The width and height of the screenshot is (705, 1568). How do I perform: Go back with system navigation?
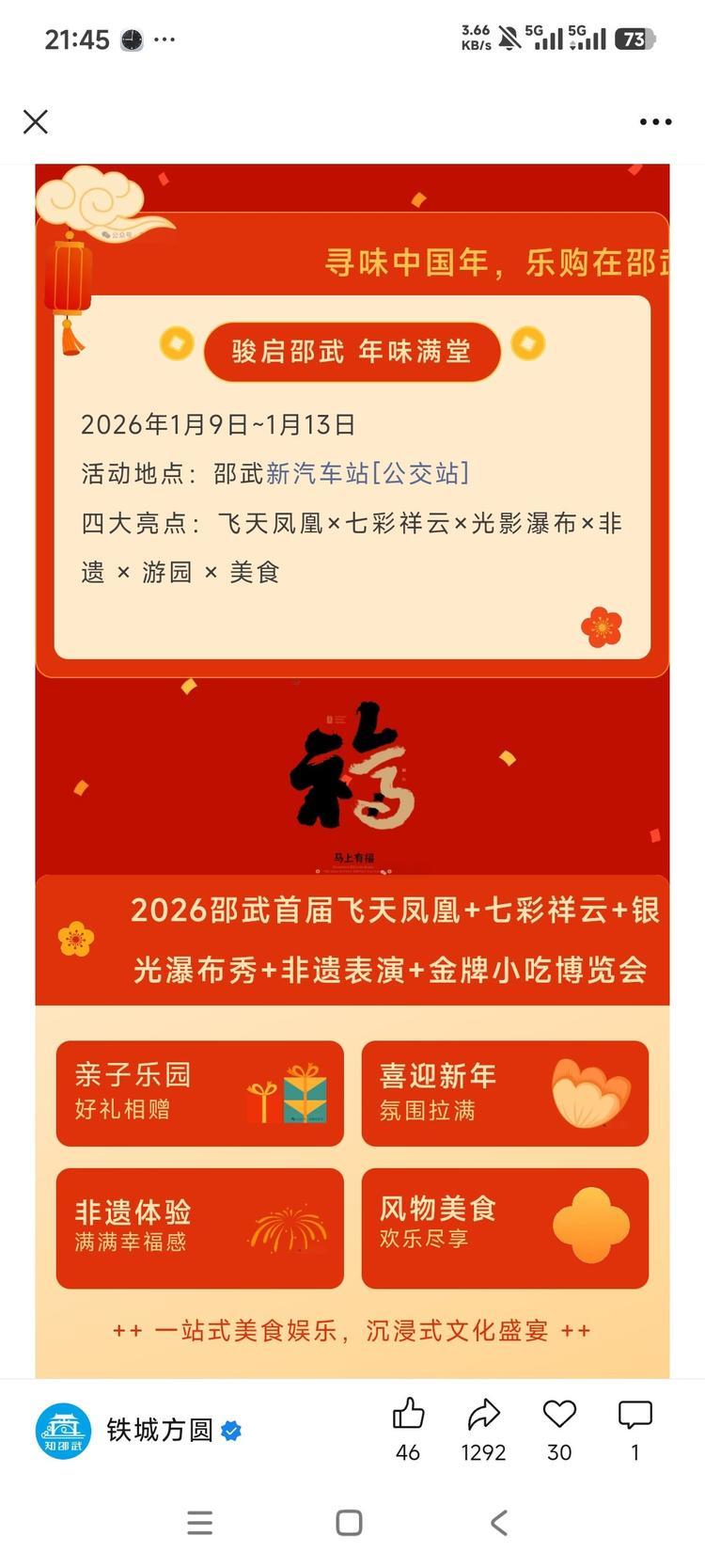499,1523
